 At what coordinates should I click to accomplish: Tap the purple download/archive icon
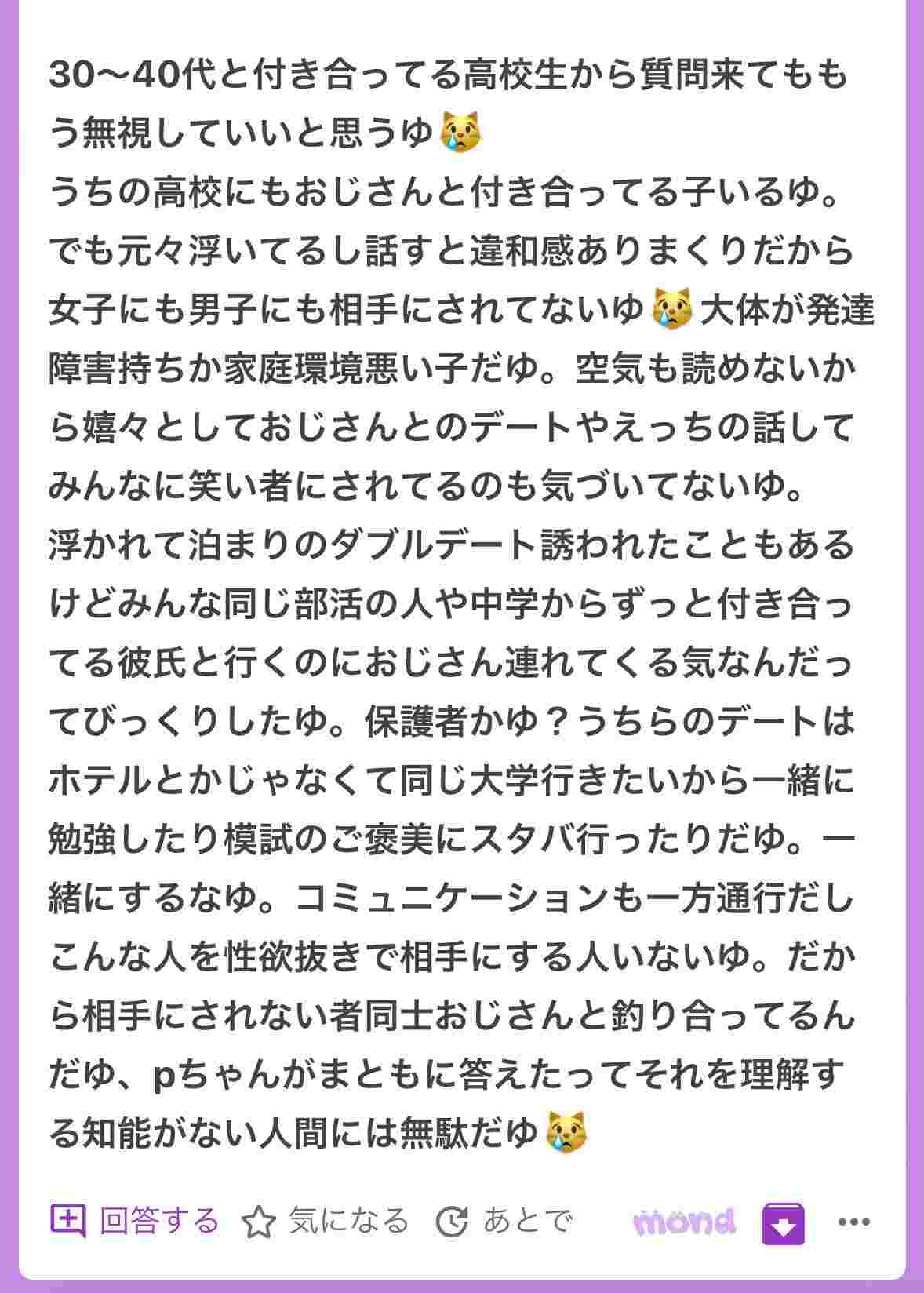783,1222
